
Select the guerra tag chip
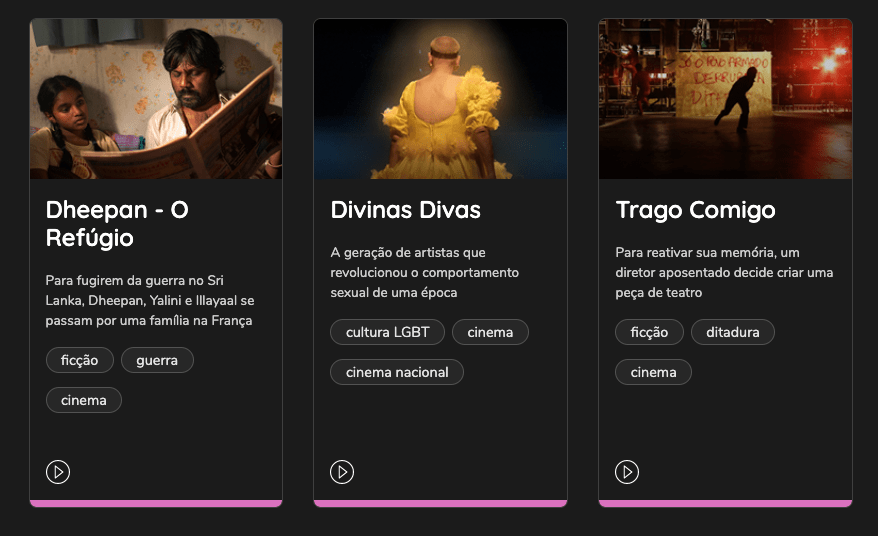tap(157, 360)
